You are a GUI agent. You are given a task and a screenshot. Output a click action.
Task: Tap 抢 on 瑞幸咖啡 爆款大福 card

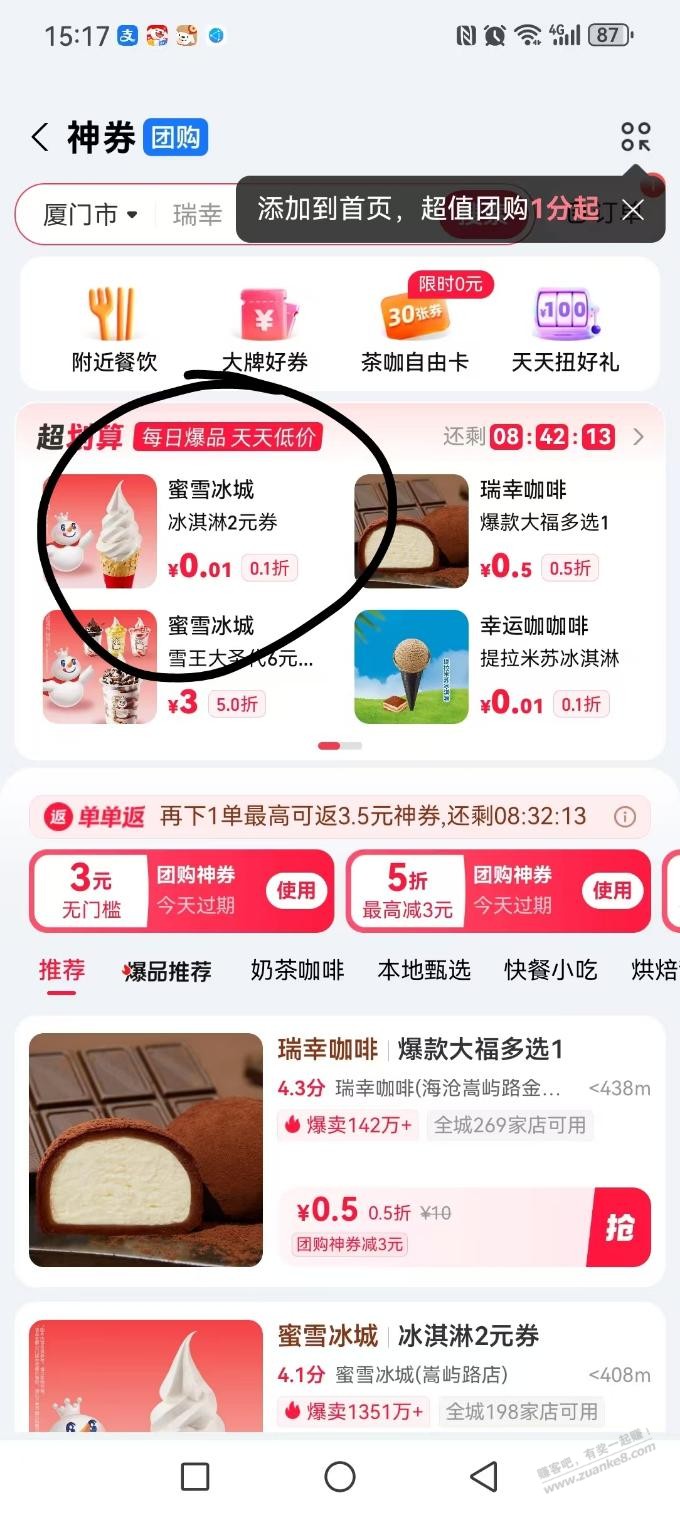(620, 1227)
